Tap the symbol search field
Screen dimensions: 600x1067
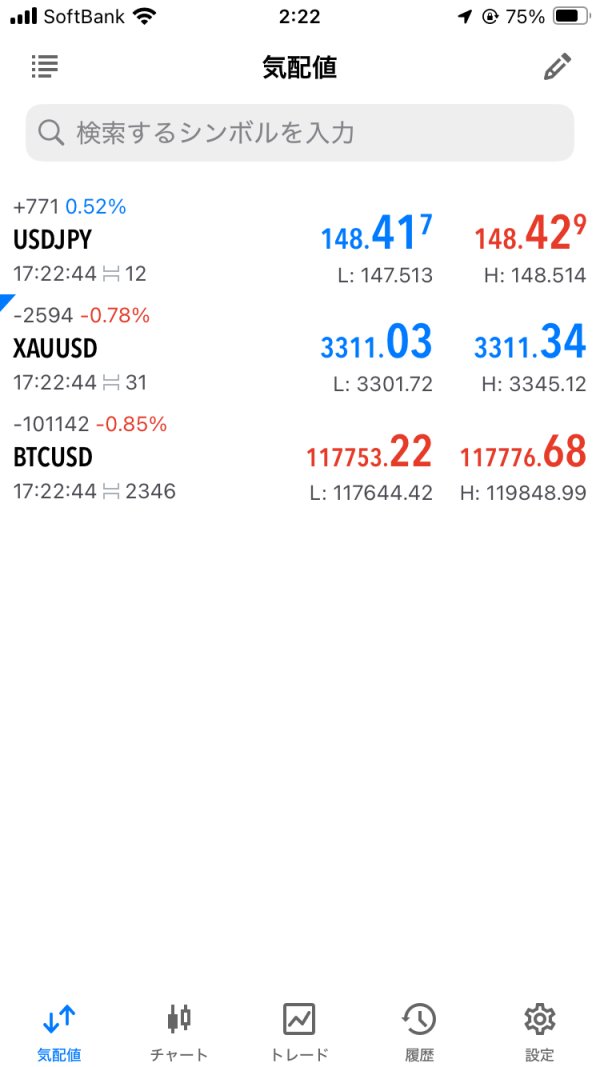[x=300, y=133]
